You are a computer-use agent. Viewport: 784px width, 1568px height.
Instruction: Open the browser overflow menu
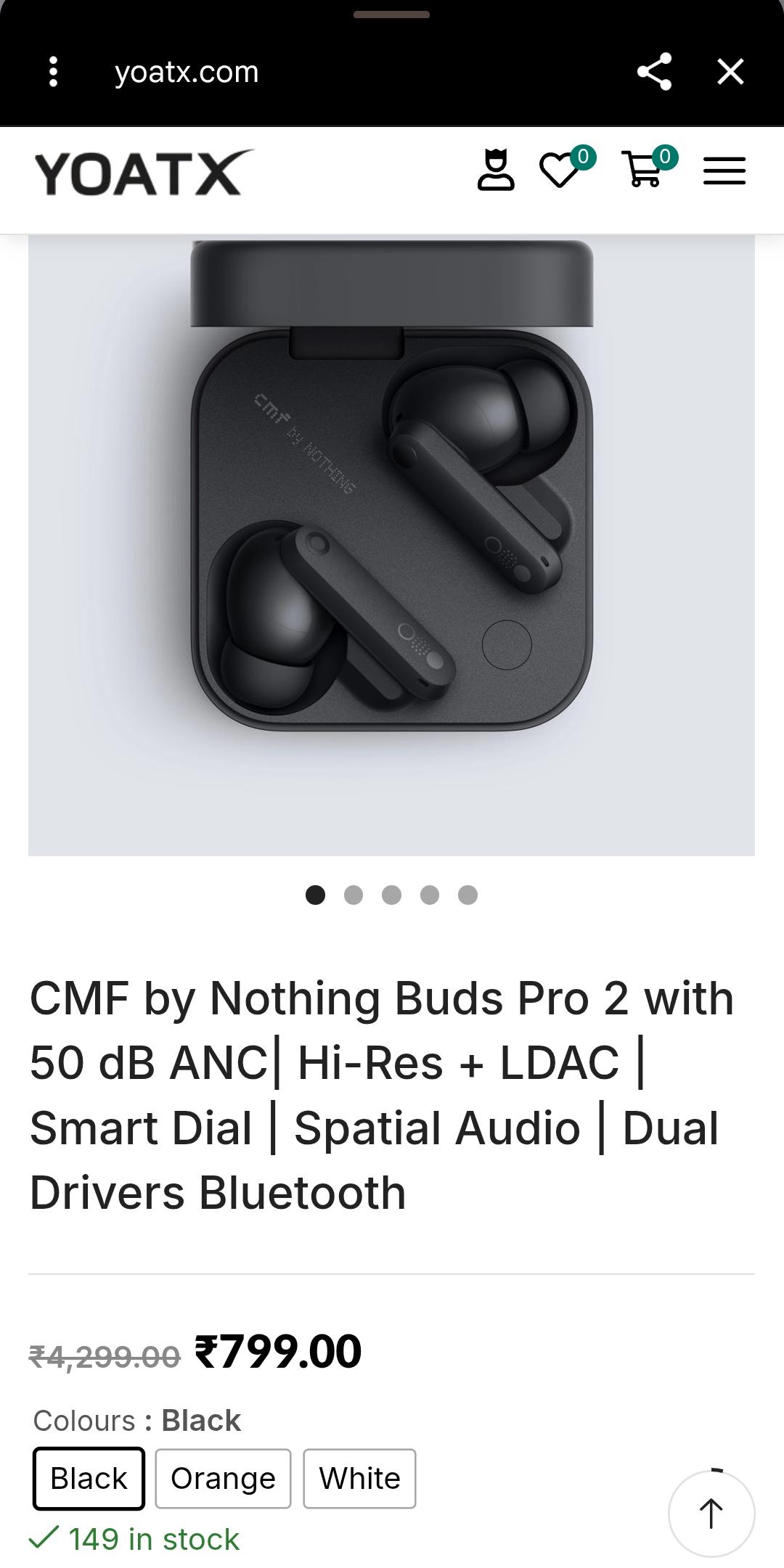tap(53, 72)
